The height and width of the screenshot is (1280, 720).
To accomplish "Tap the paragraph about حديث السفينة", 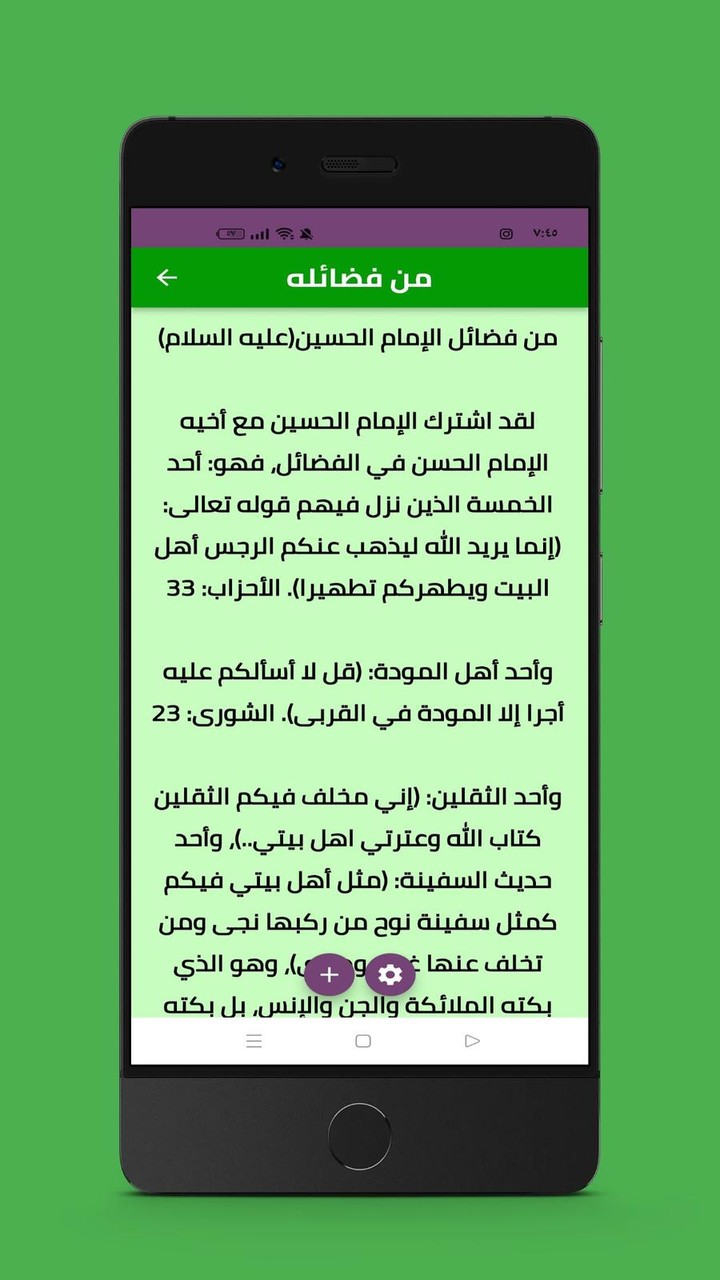I will 360,880.
